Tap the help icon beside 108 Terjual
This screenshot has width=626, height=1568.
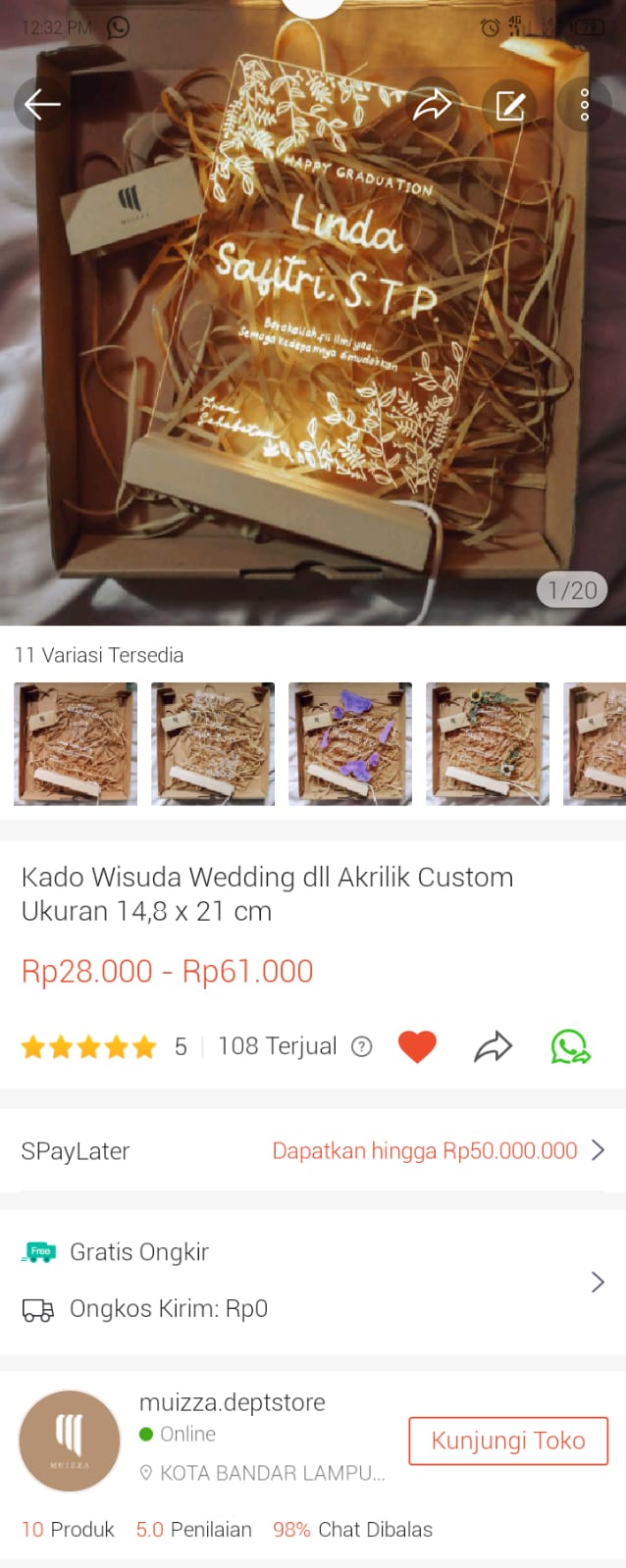(x=362, y=1046)
